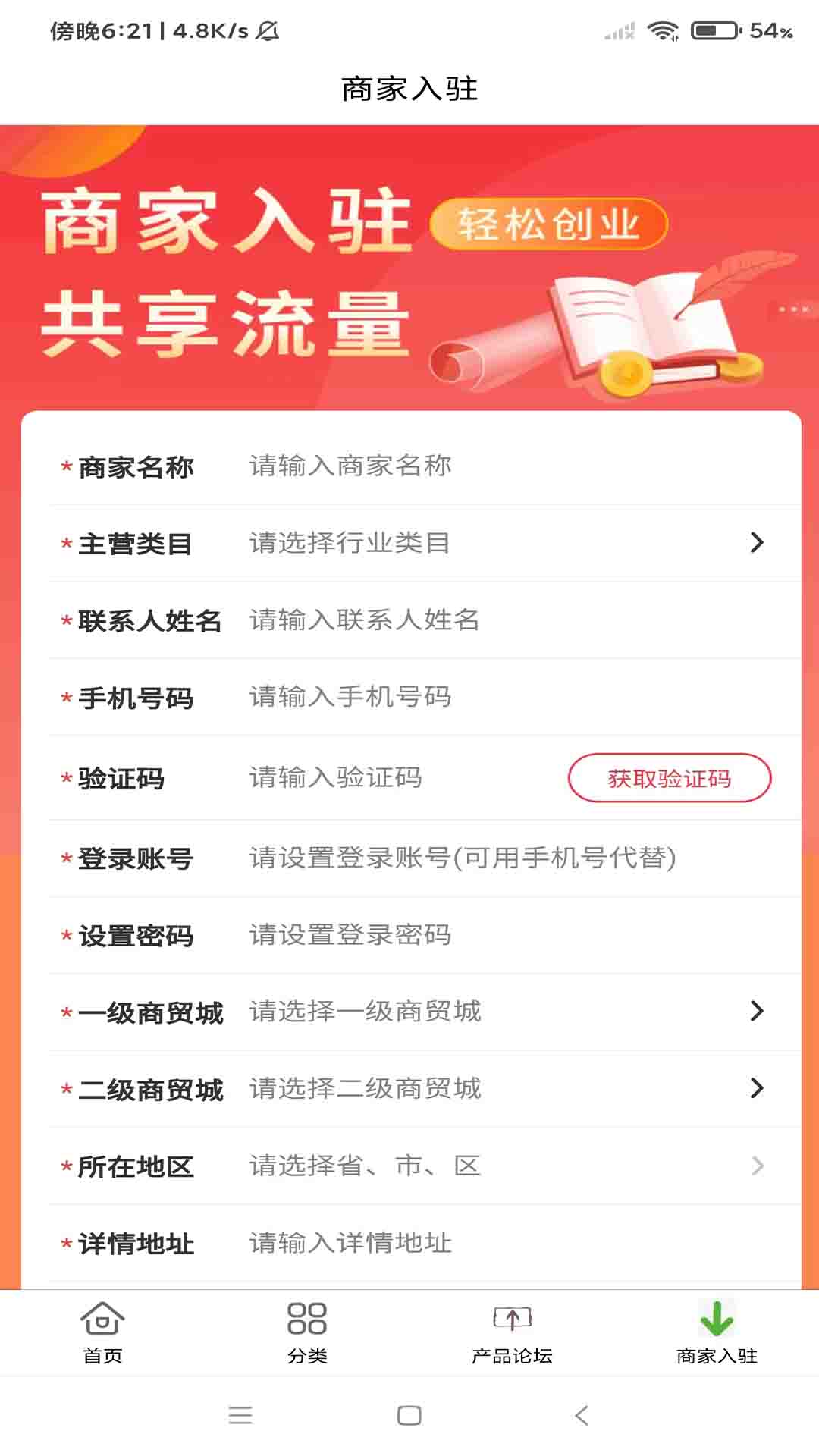Expand the 主营类目 industry category selector

pyautogui.click(x=756, y=543)
